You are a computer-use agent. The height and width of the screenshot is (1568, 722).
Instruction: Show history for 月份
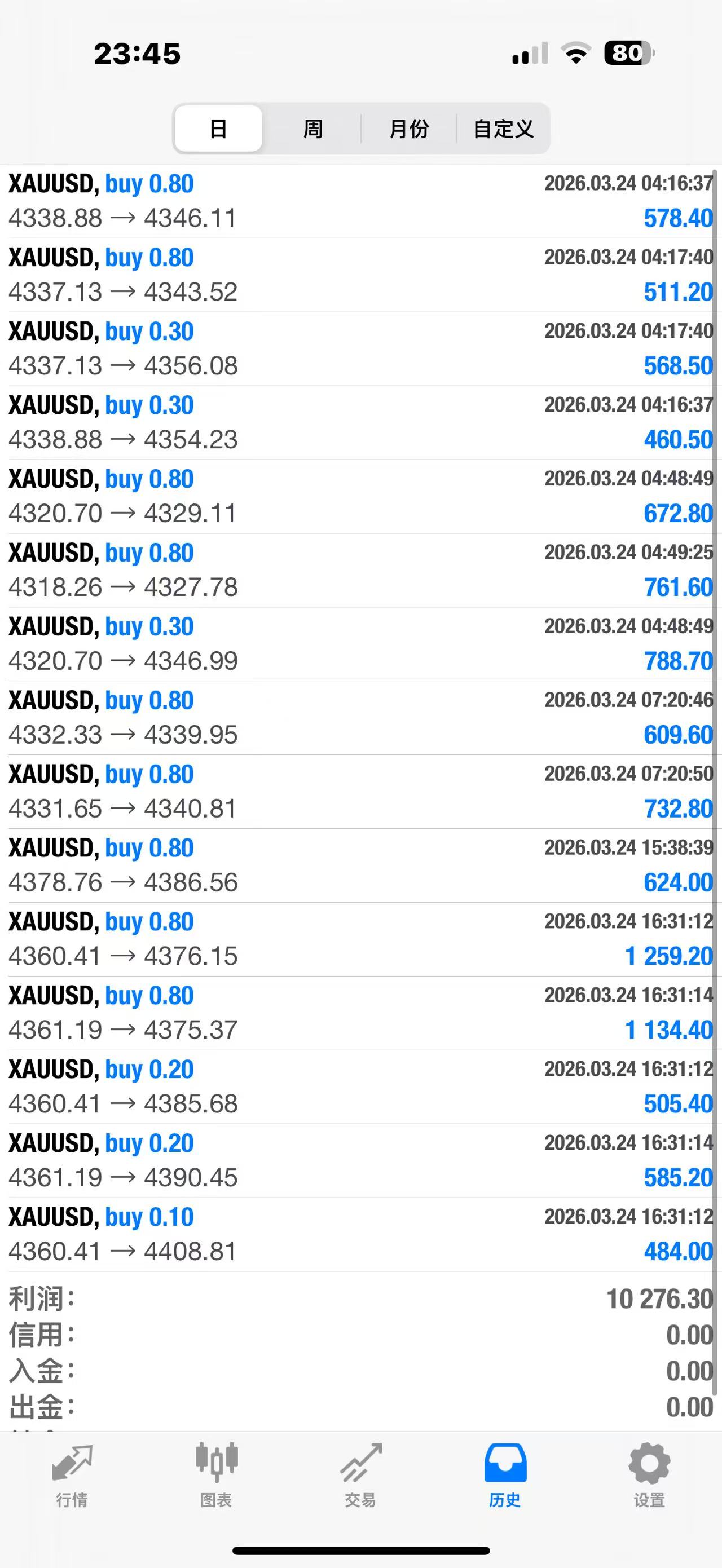408,129
